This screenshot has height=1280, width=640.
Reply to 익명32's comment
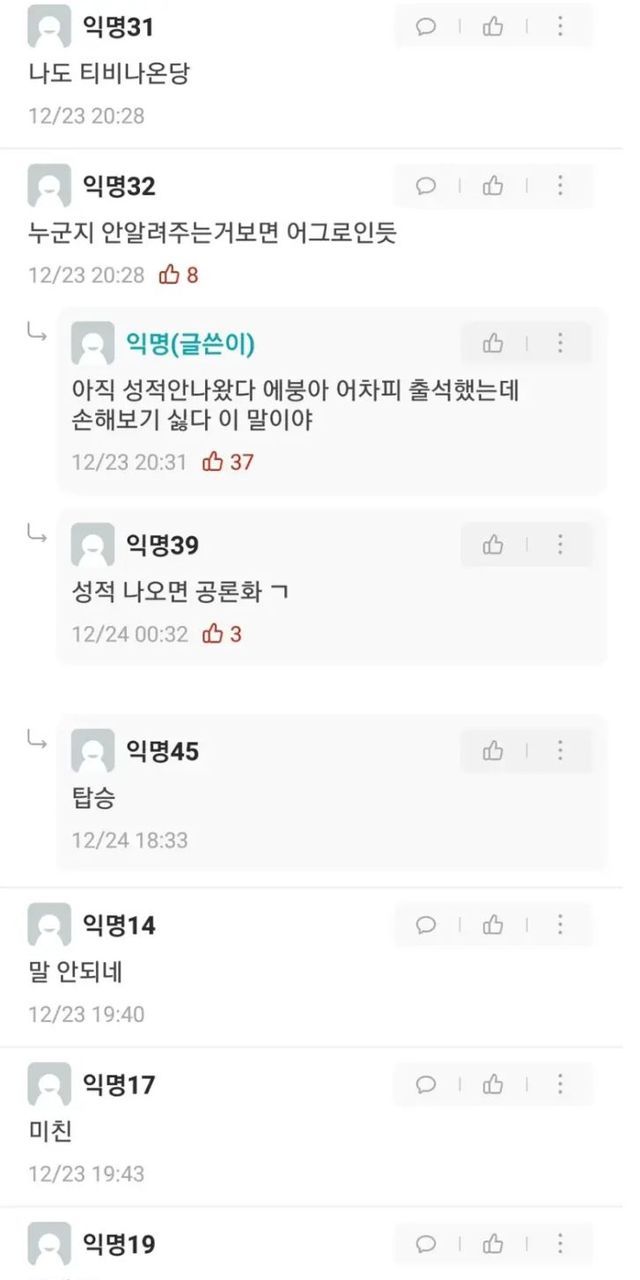pyautogui.click(x=426, y=186)
